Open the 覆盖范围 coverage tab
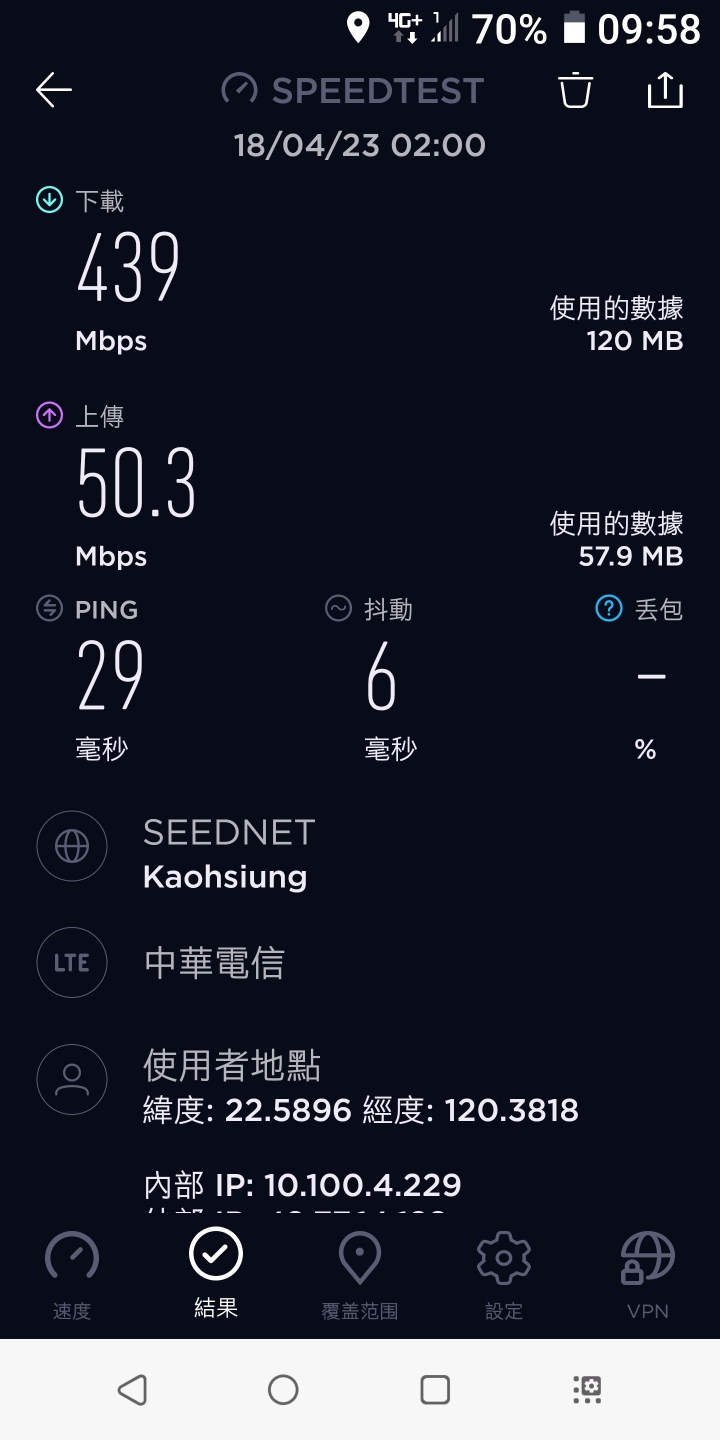The width and height of the screenshot is (720, 1440). pos(360,1275)
